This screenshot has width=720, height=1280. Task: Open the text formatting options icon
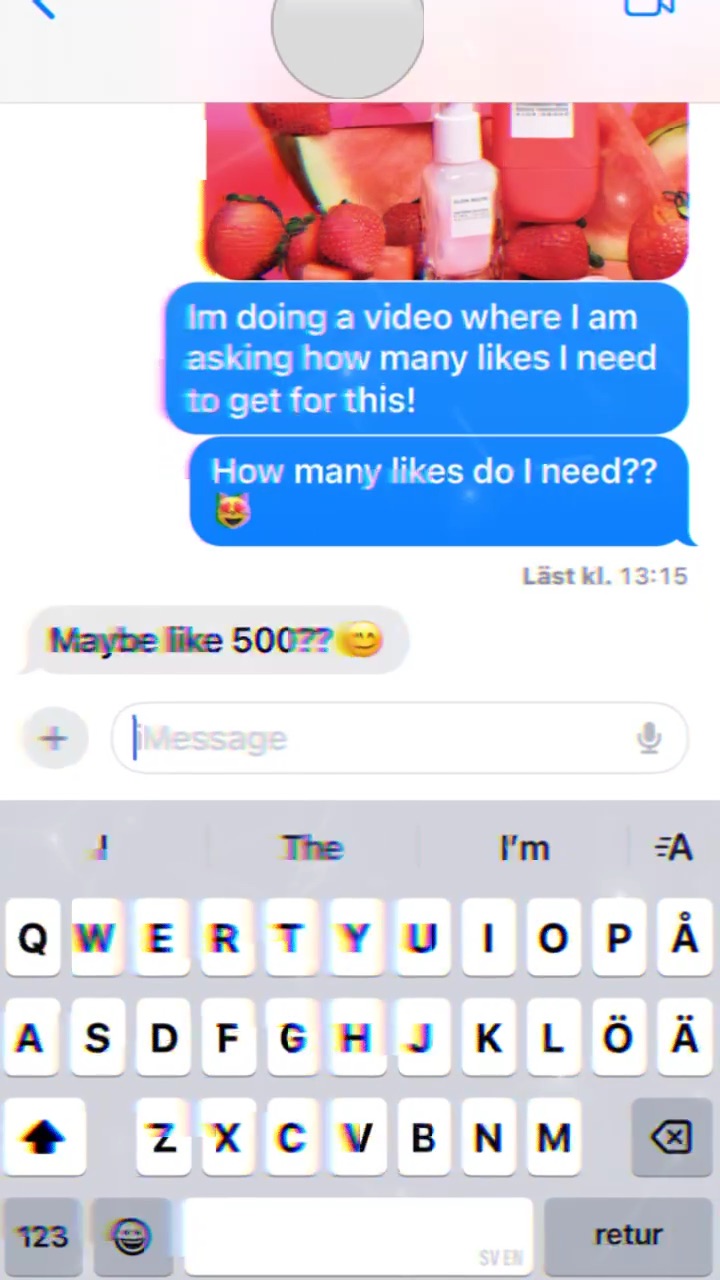point(674,848)
